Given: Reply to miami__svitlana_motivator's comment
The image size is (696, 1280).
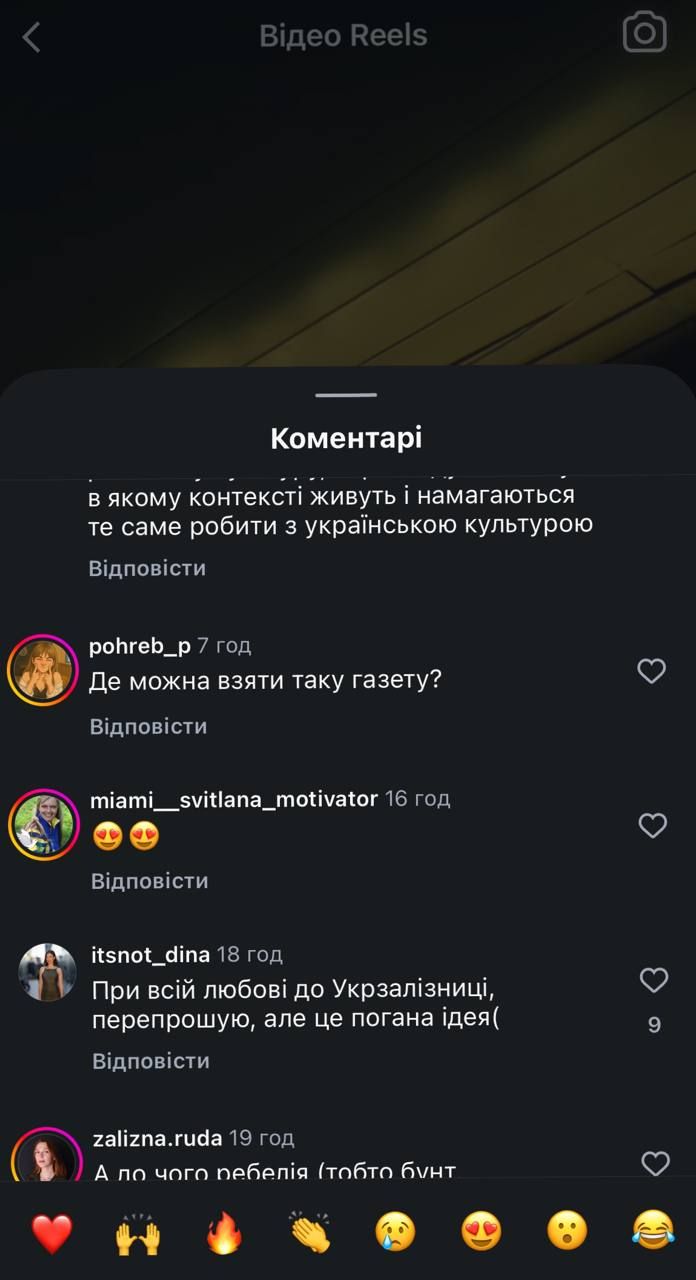Looking at the screenshot, I should [x=149, y=881].
